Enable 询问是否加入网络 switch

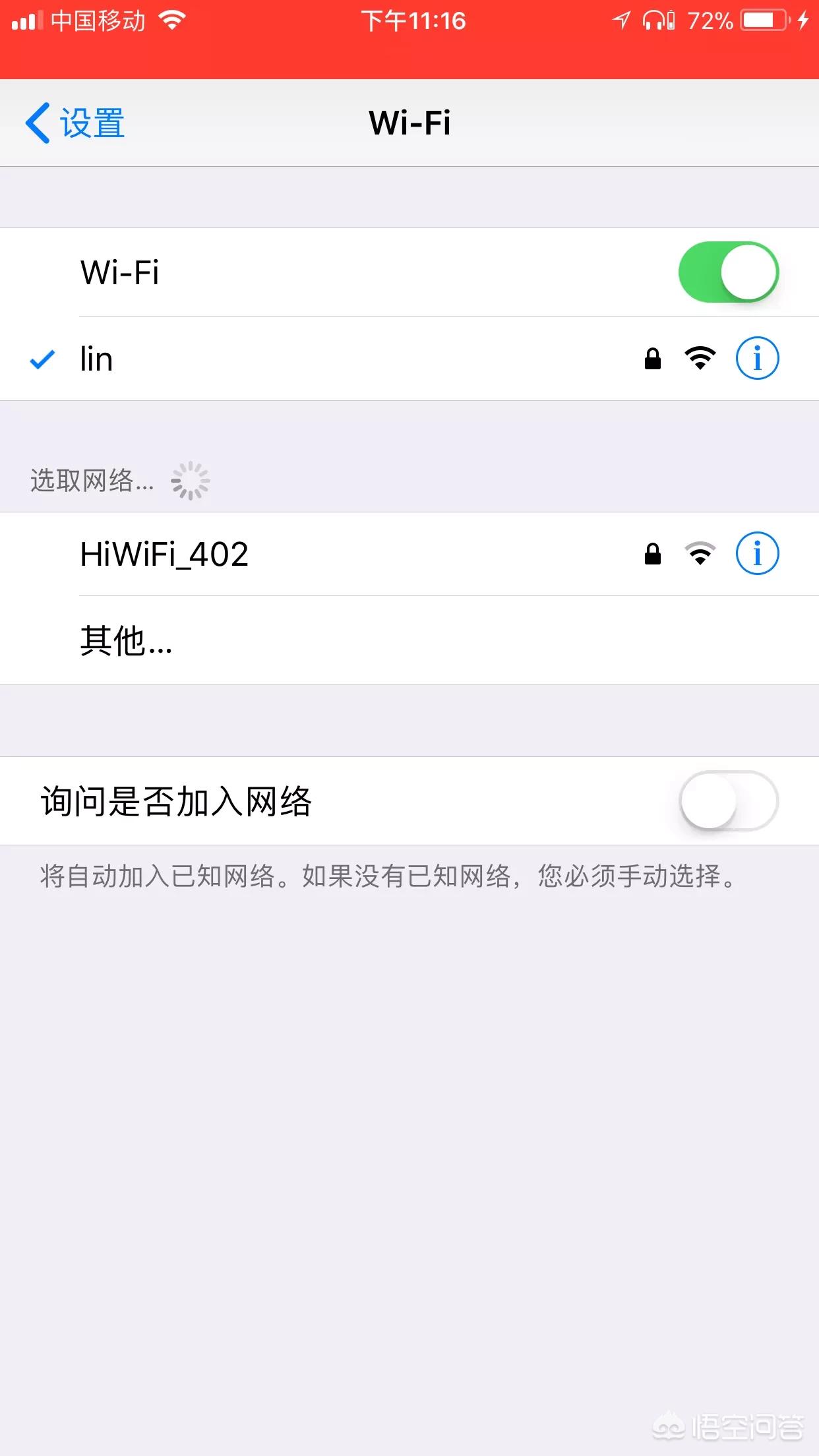pos(728,801)
